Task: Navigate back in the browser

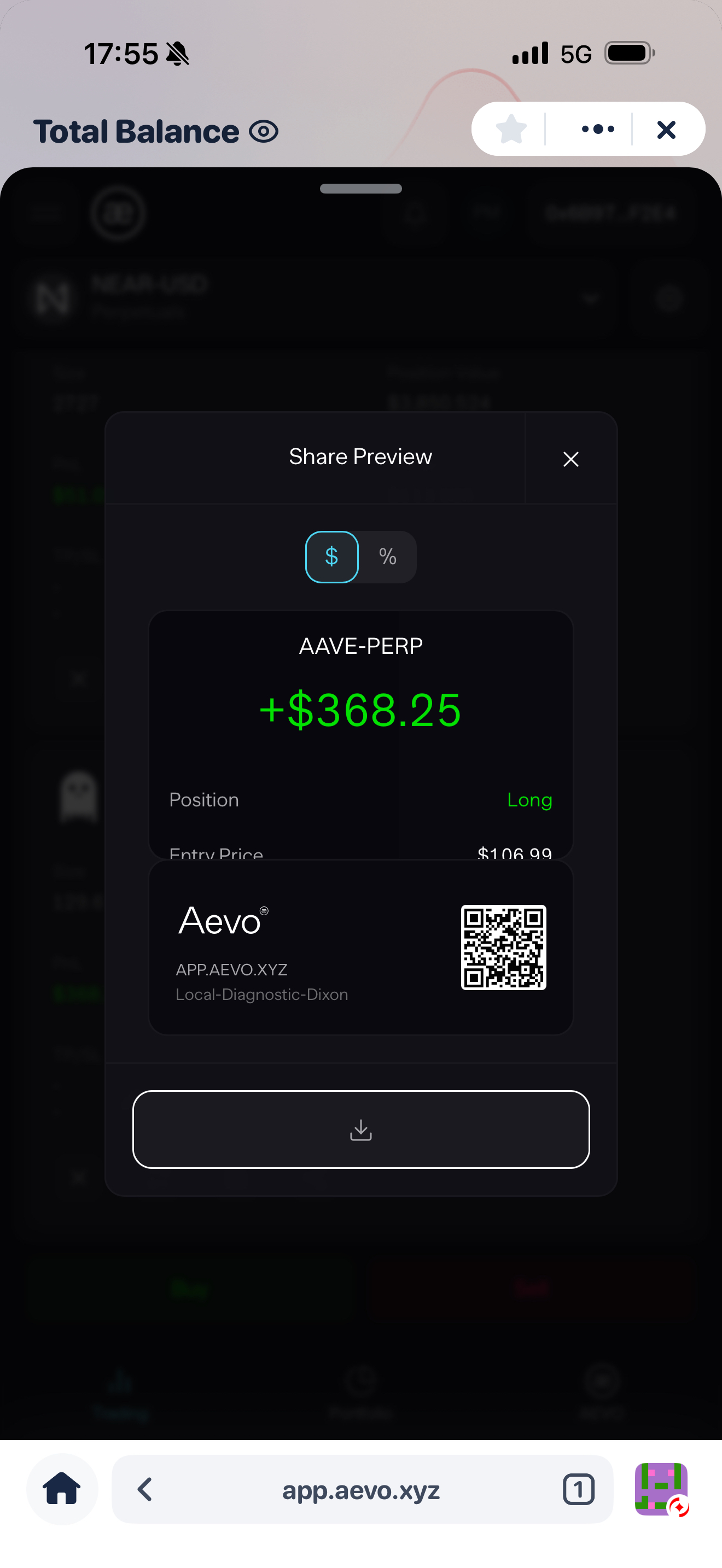Action: (145, 1489)
